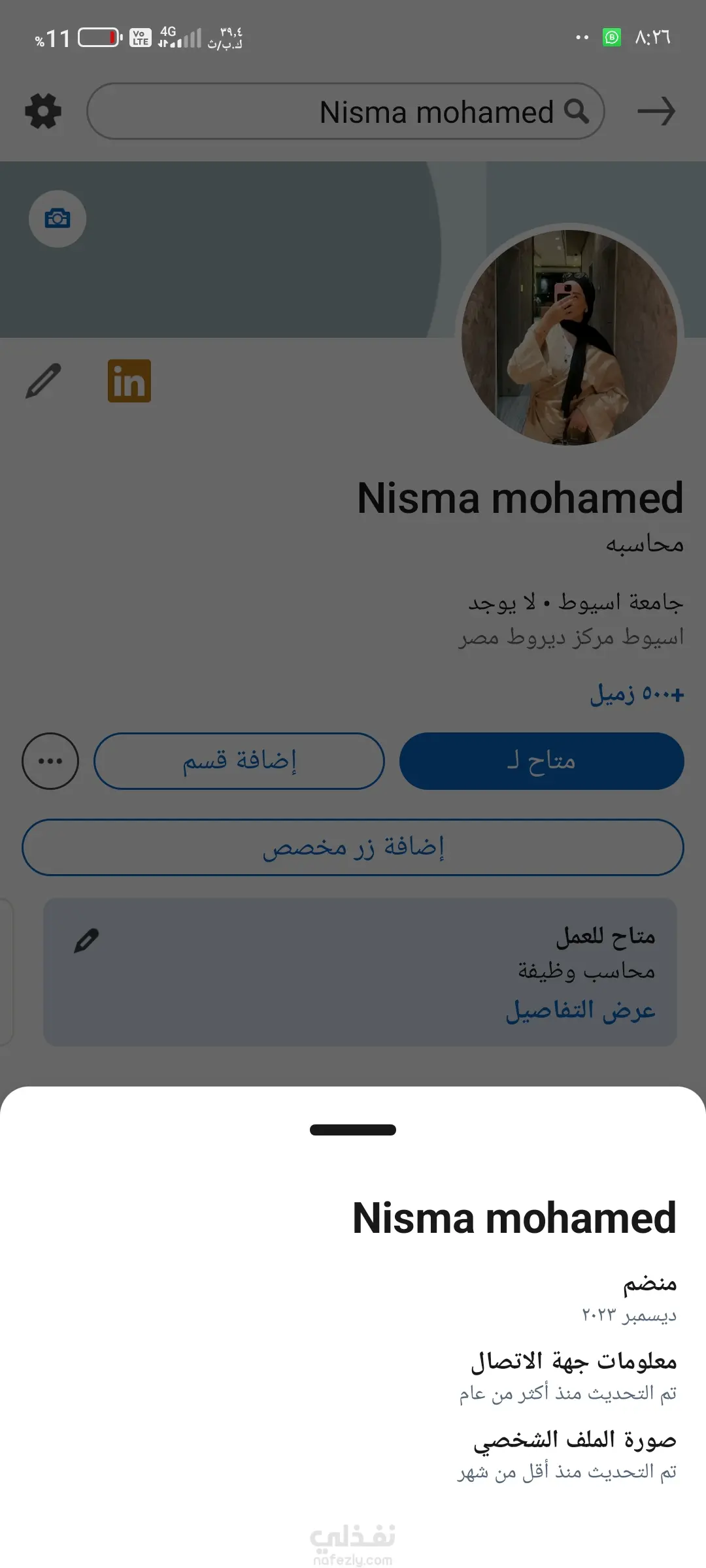Open settings gear icon
The image size is (706, 1568).
click(x=43, y=111)
